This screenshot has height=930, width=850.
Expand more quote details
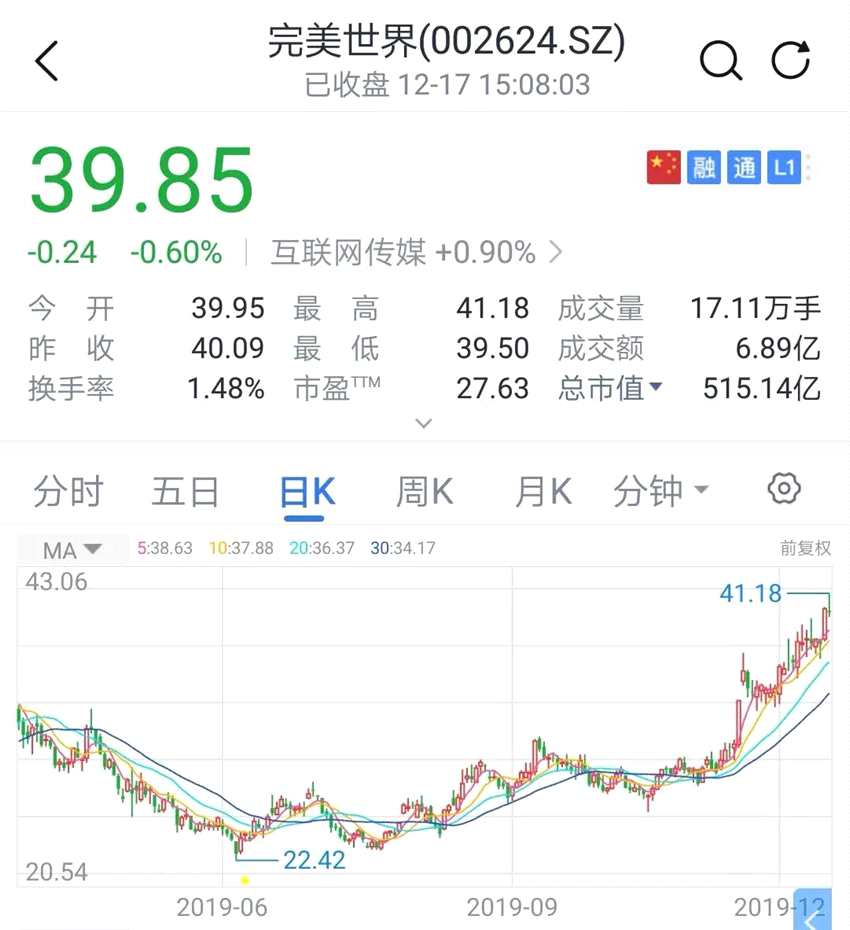point(424,423)
